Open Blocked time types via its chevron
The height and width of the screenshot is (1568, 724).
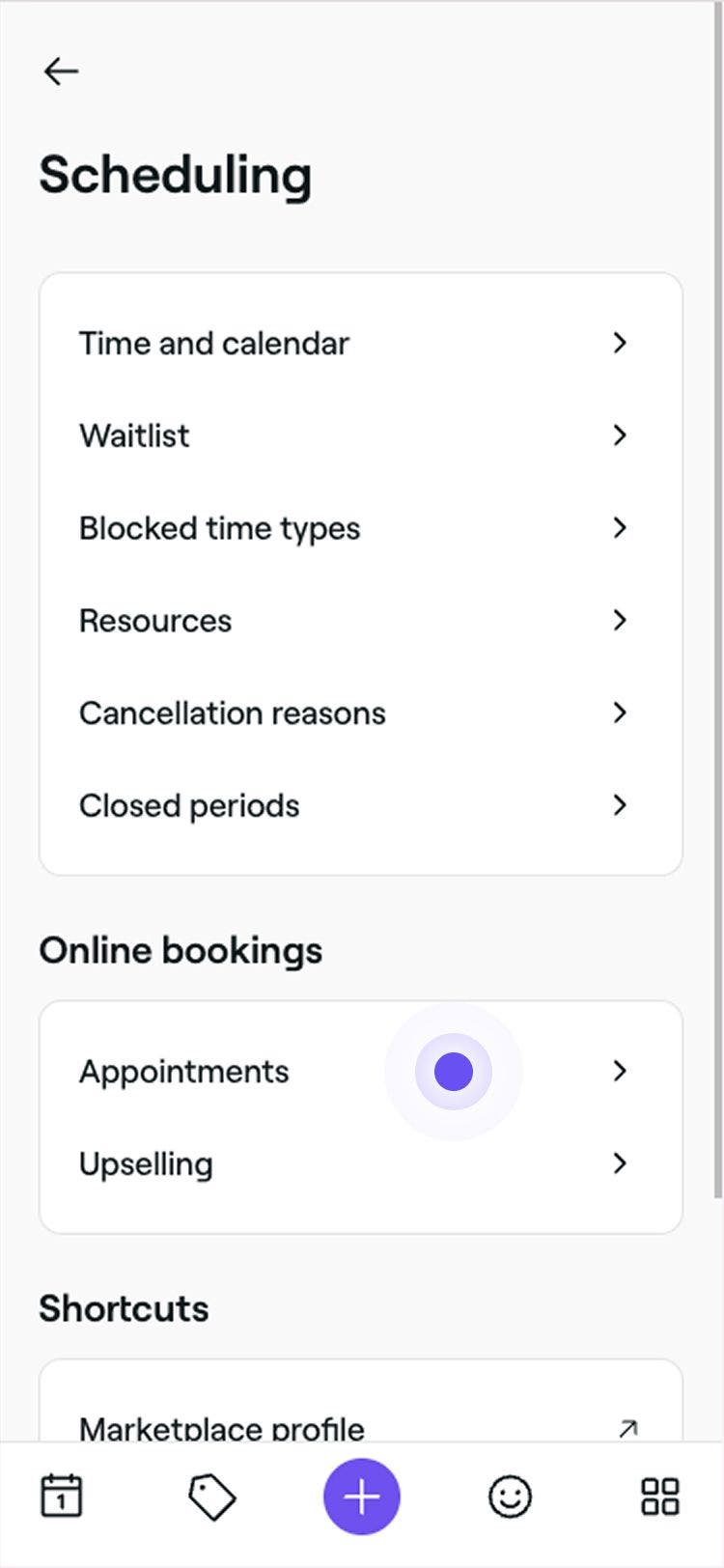click(620, 528)
